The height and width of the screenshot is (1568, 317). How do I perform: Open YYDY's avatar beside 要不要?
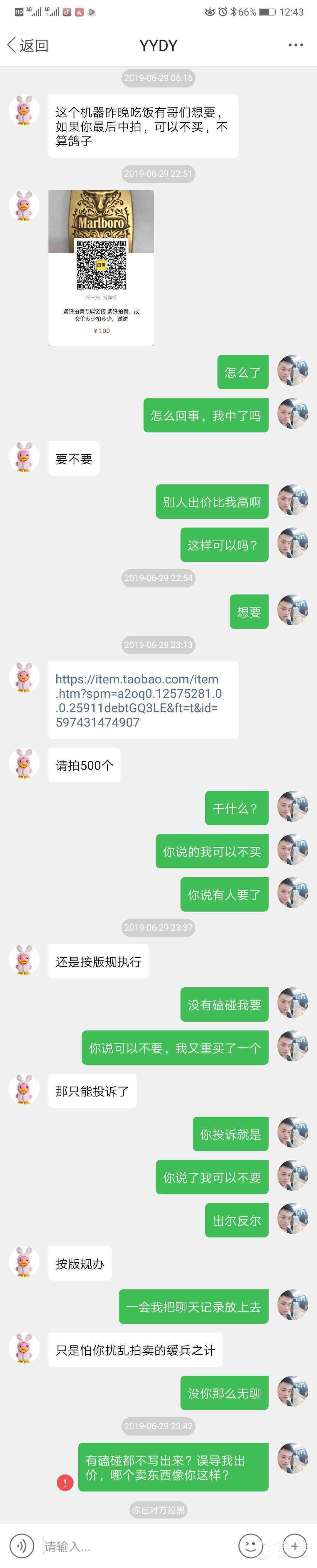tap(24, 458)
